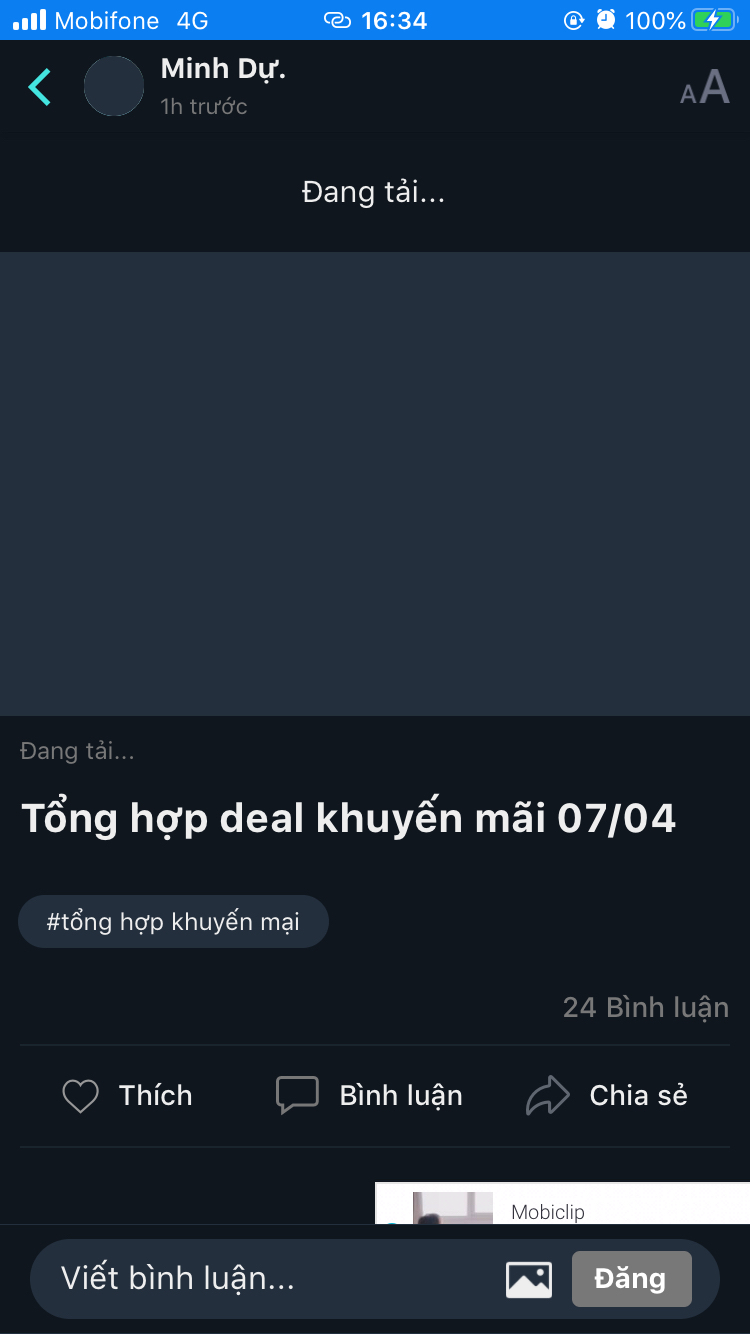Screen dimensions: 750x1334
Task: Share the post via Chia sẻ
Action: click(x=607, y=1095)
